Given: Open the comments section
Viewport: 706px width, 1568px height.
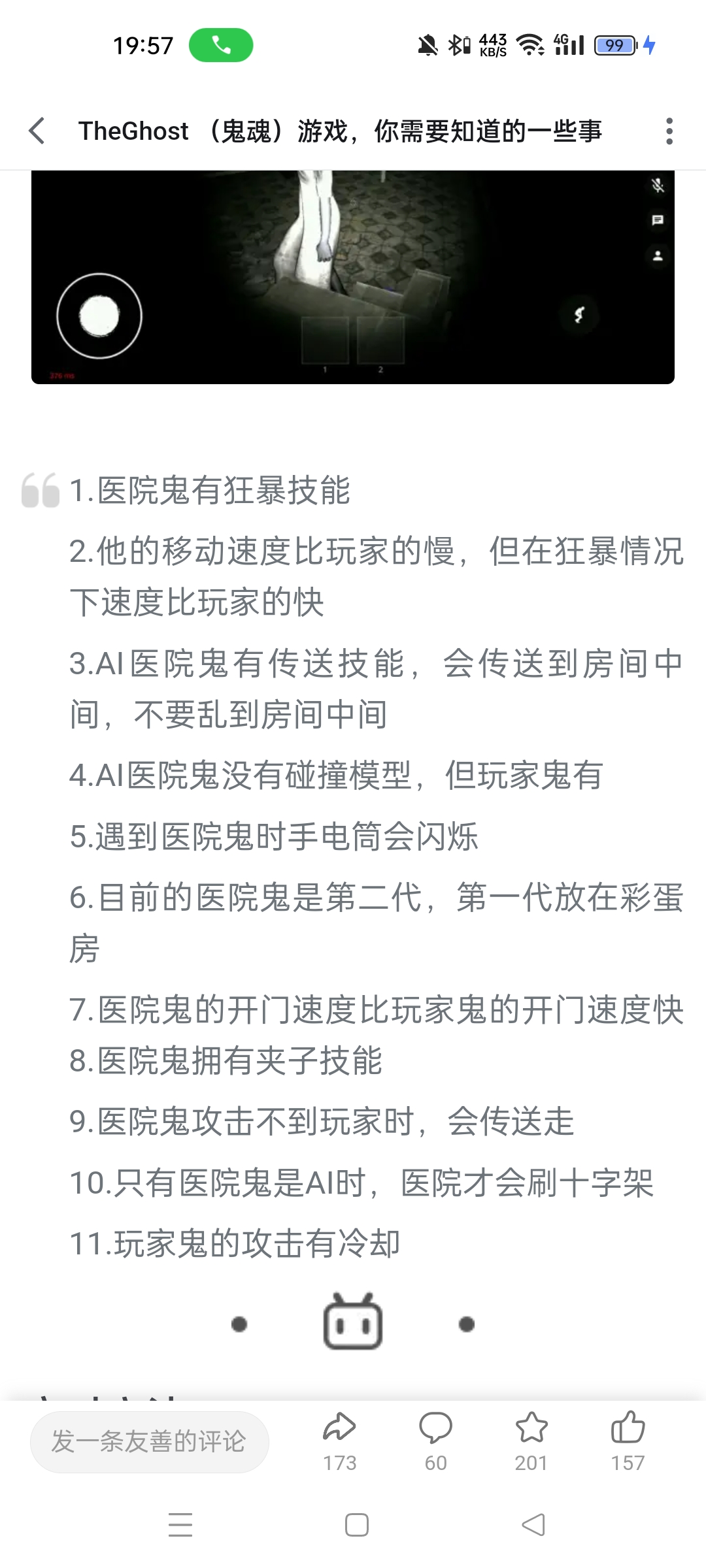Looking at the screenshot, I should click(x=435, y=1441).
